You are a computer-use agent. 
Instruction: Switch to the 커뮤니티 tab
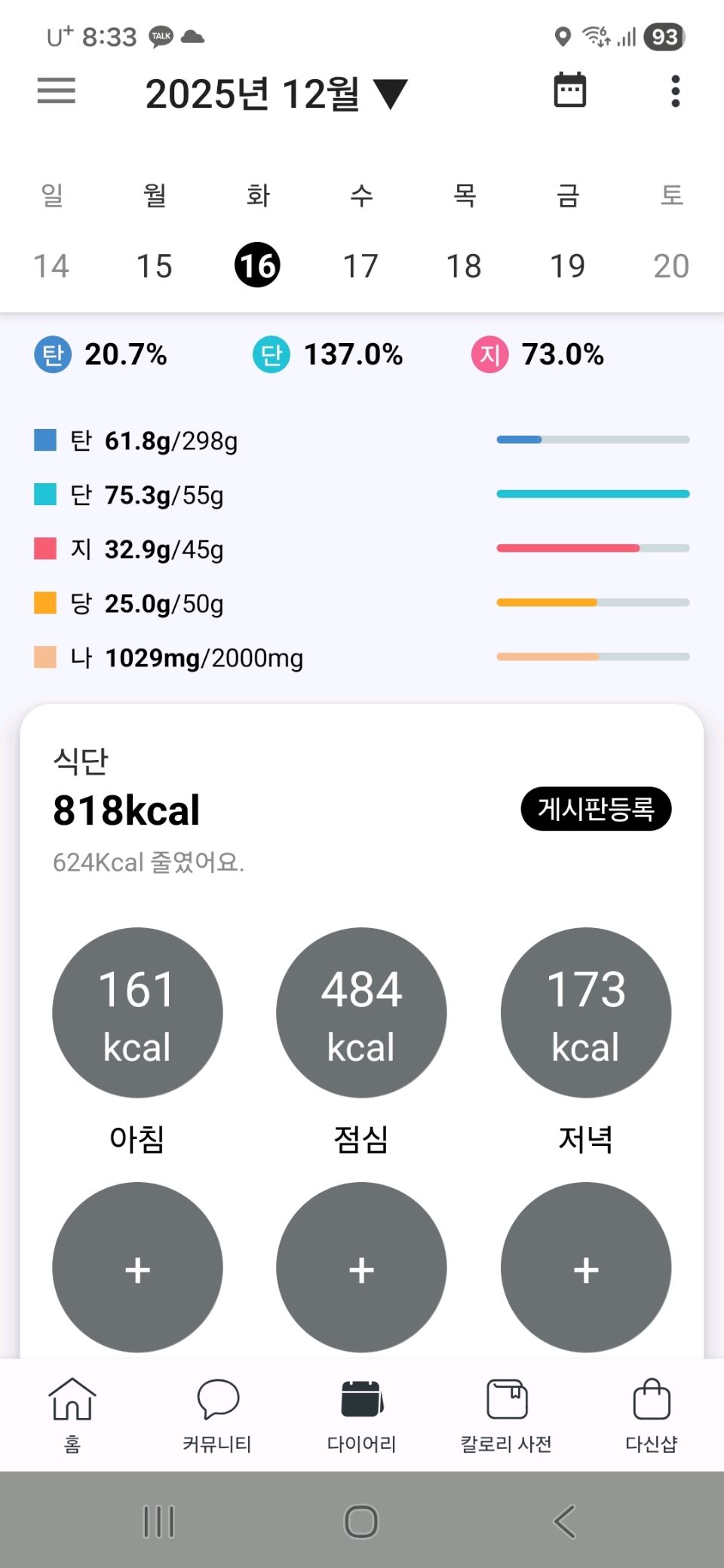tap(217, 1414)
